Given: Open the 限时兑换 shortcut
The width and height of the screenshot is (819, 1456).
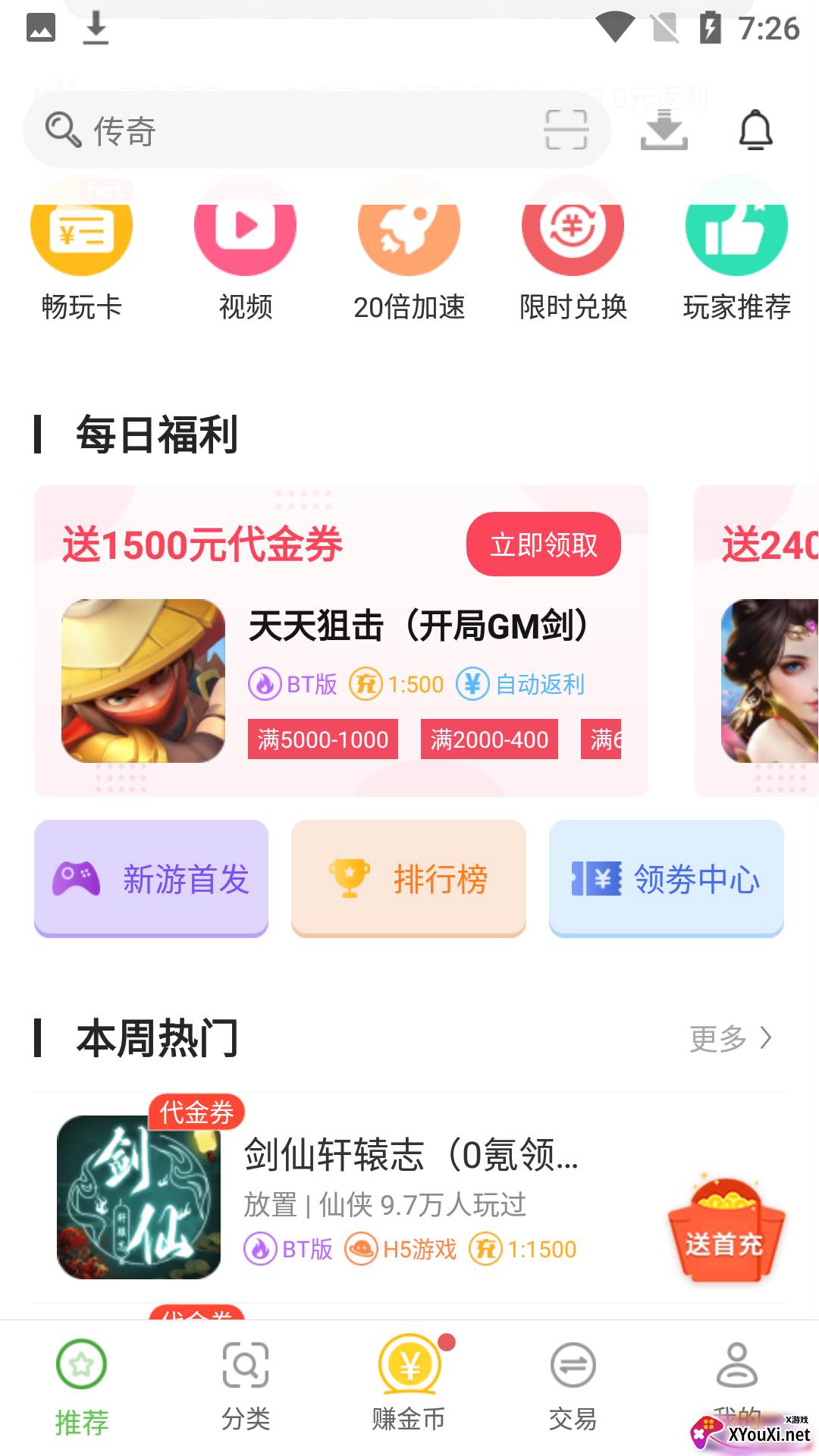Looking at the screenshot, I should pos(573,250).
